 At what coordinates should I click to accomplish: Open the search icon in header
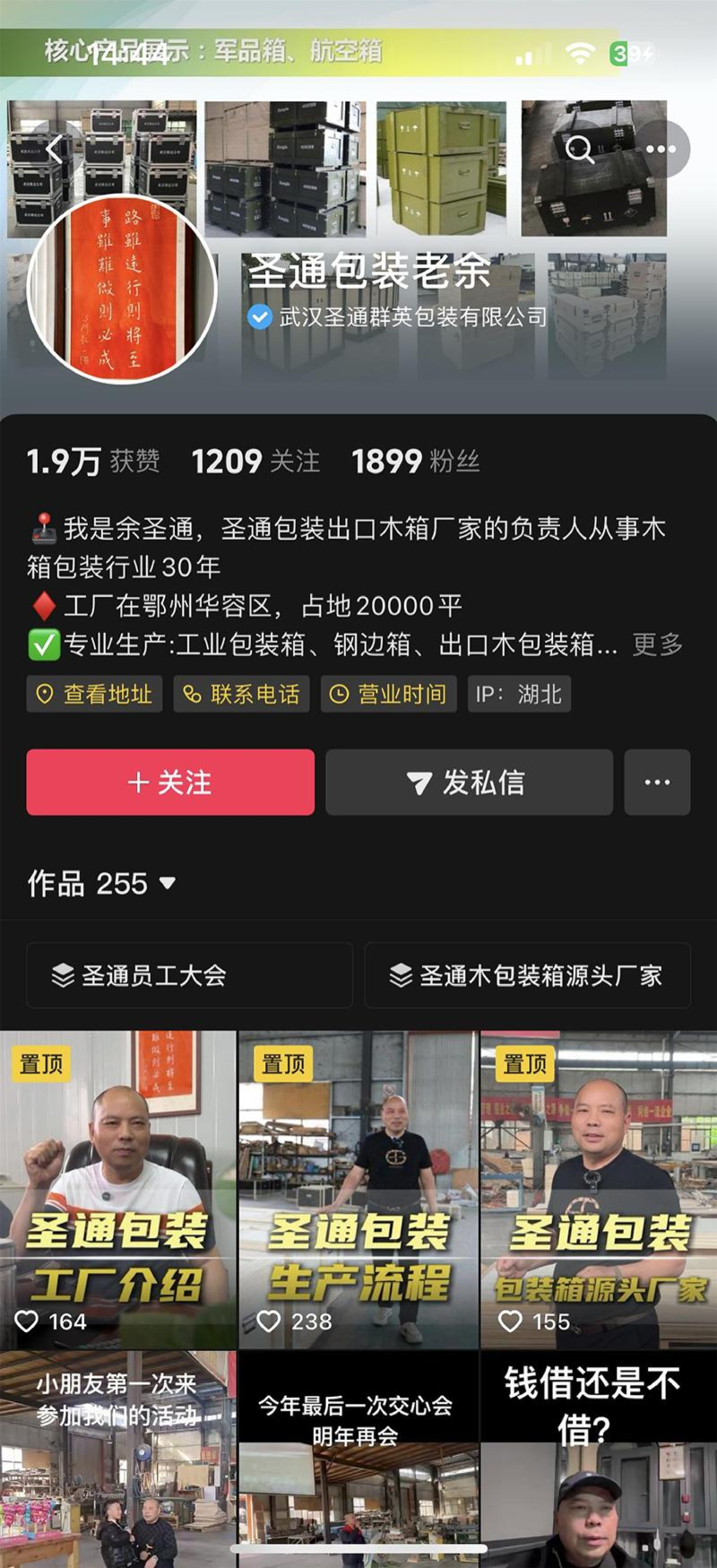[580, 149]
